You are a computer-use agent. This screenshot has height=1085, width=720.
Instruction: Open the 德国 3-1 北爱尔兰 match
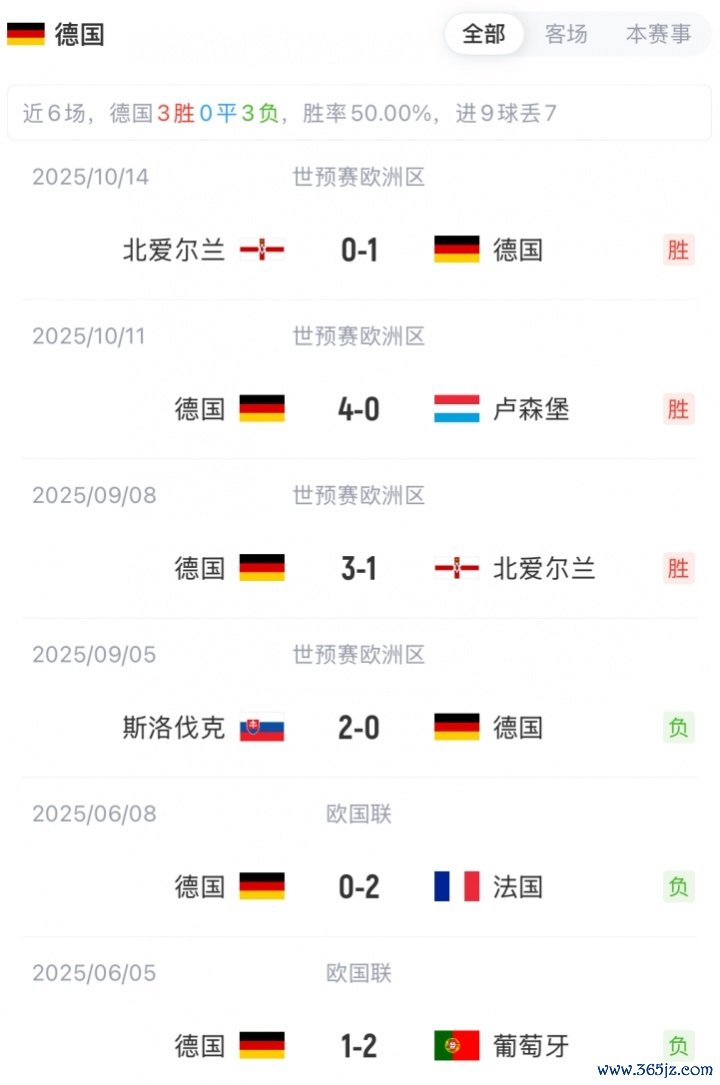(x=359, y=568)
